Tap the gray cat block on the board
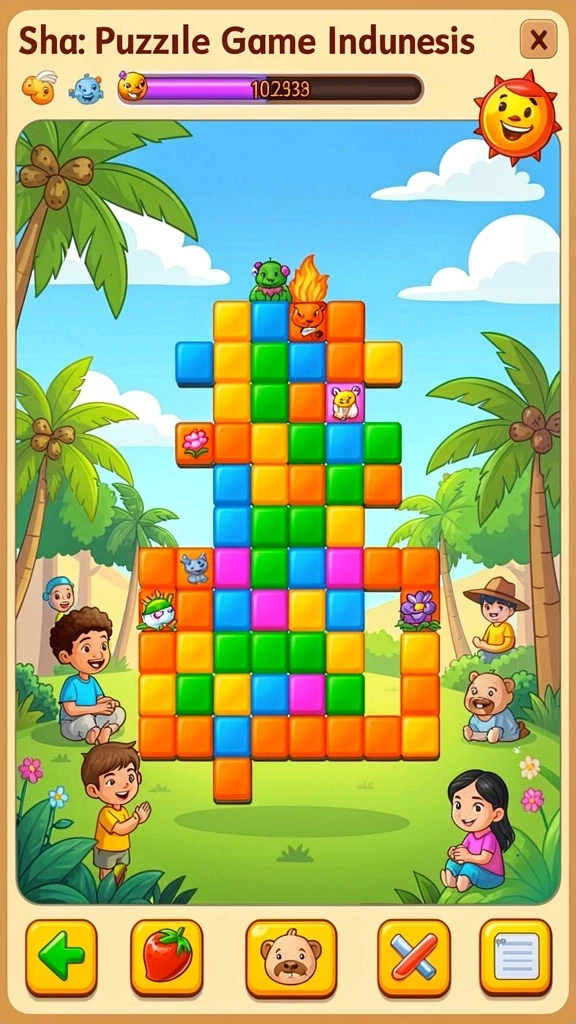Screen dimensions: 576x1024 point(195,568)
